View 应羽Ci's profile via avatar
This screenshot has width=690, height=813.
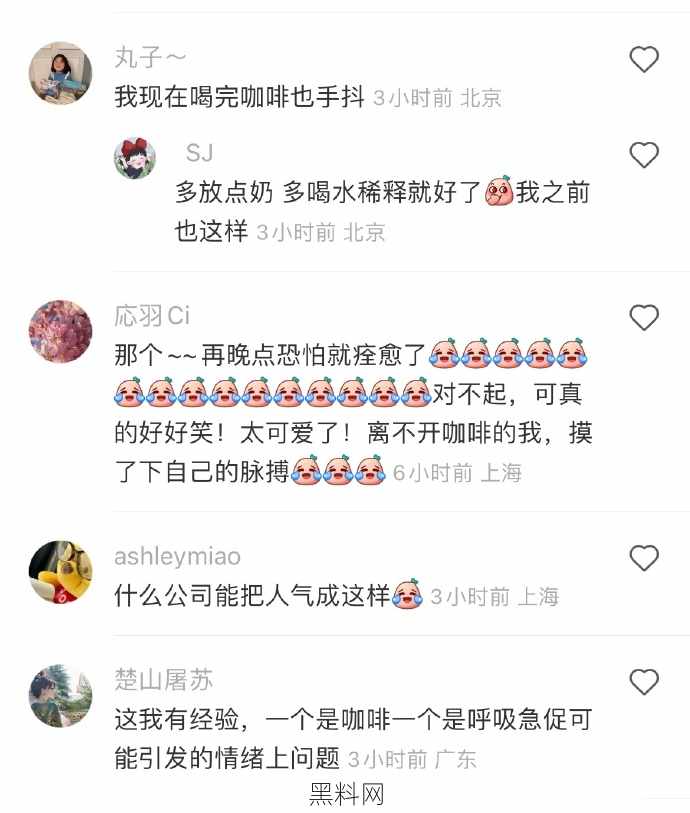[60, 331]
